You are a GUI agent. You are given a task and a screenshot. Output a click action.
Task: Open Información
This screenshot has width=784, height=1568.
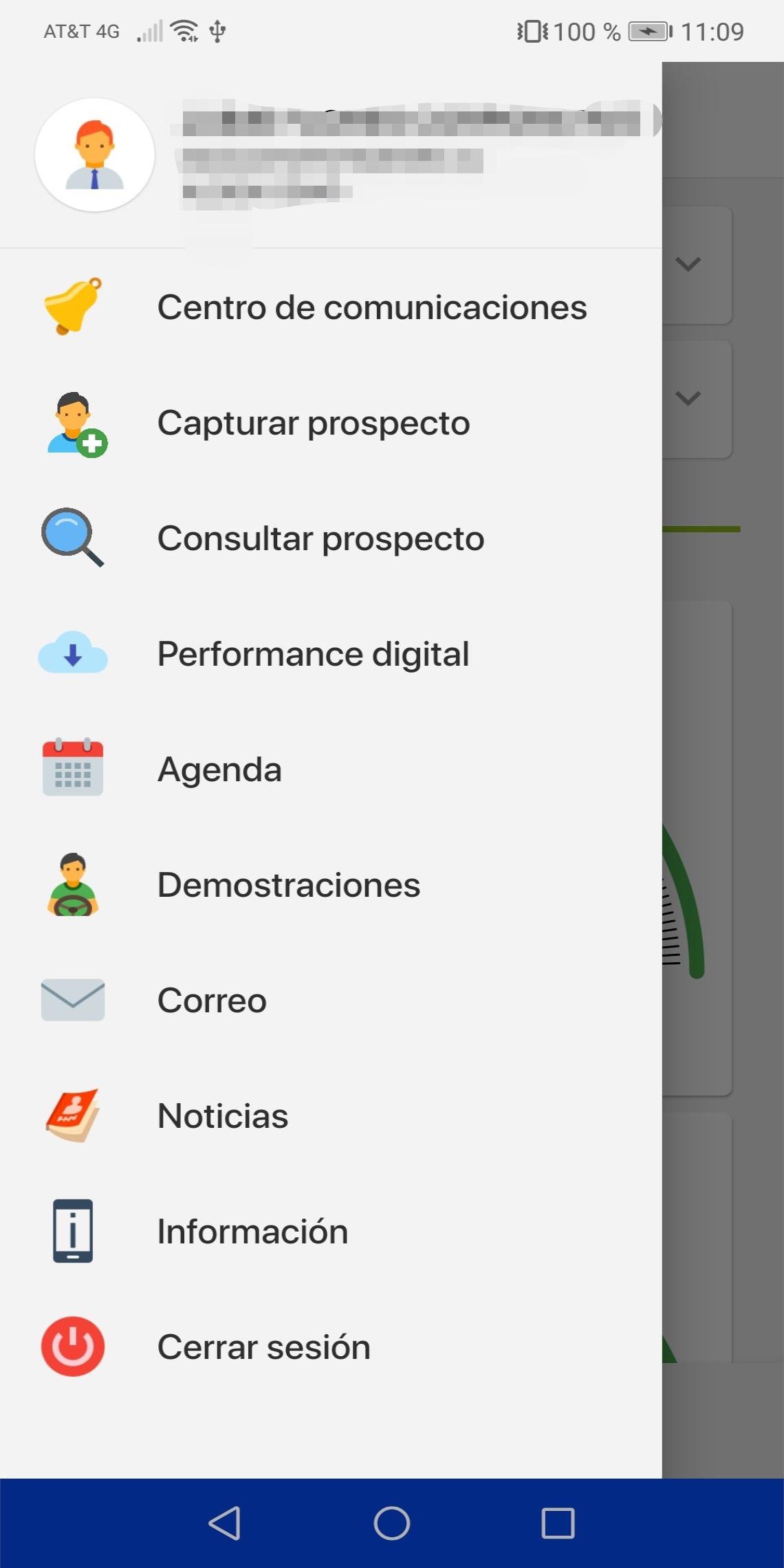252,1232
